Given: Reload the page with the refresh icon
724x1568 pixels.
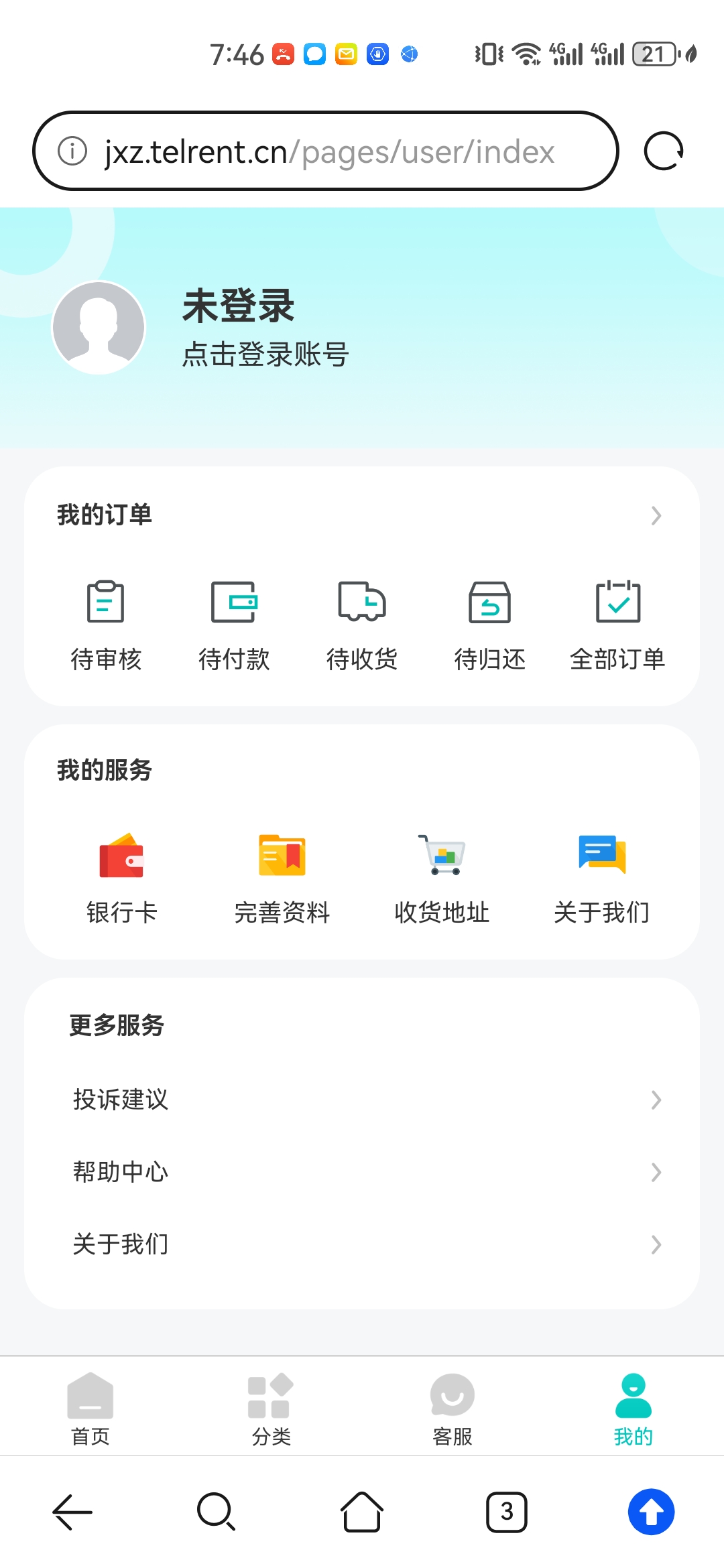Looking at the screenshot, I should pyautogui.click(x=664, y=151).
